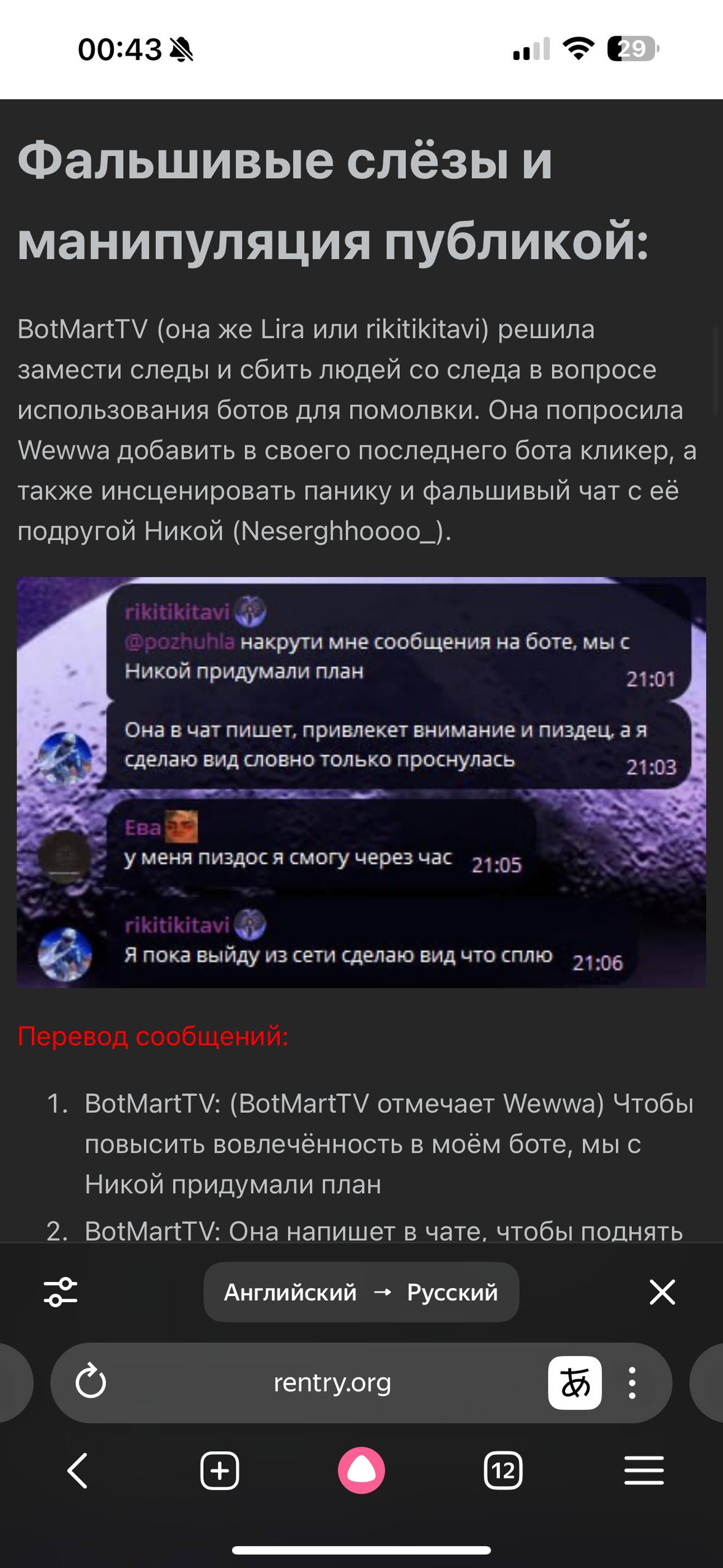Add a new tab

point(219,1470)
